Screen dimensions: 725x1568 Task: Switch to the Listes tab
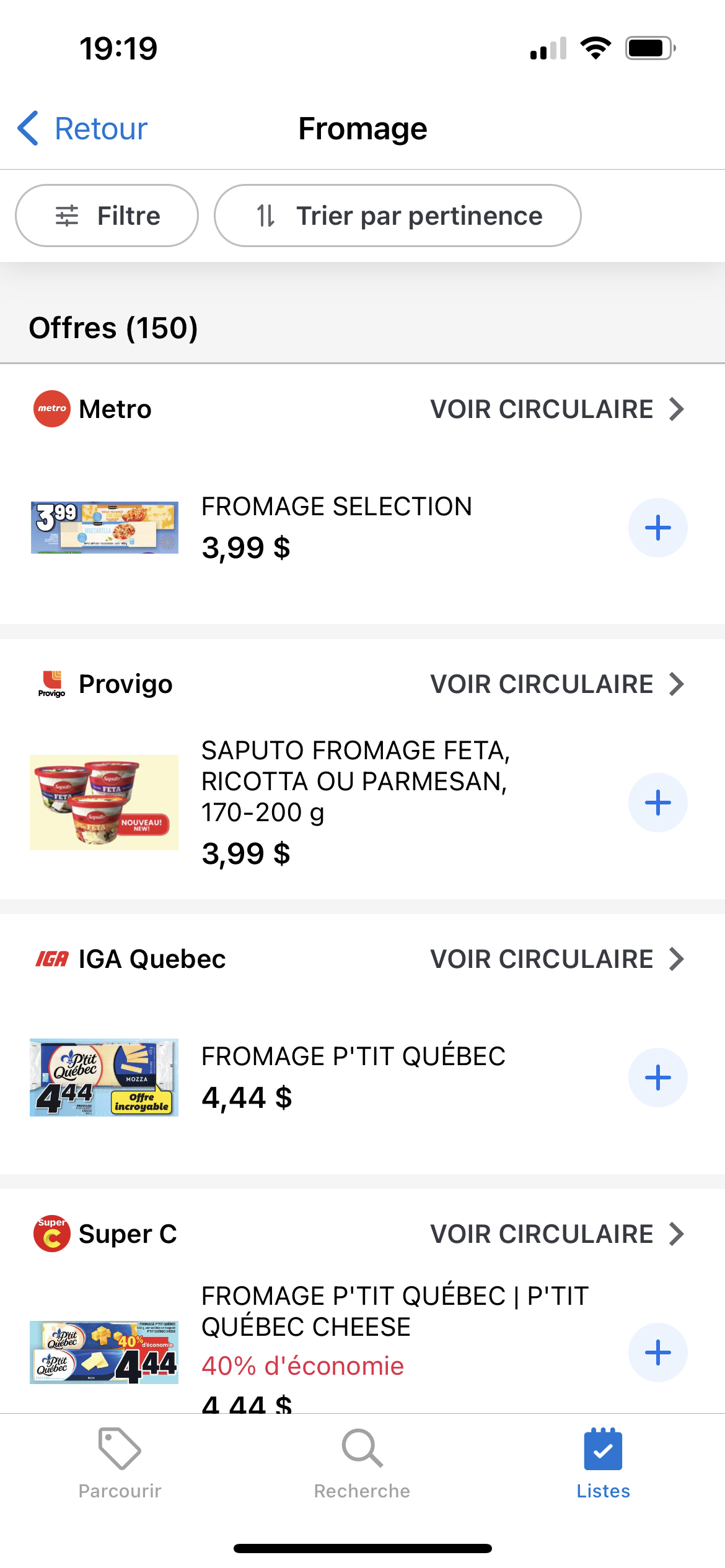tap(602, 1468)
